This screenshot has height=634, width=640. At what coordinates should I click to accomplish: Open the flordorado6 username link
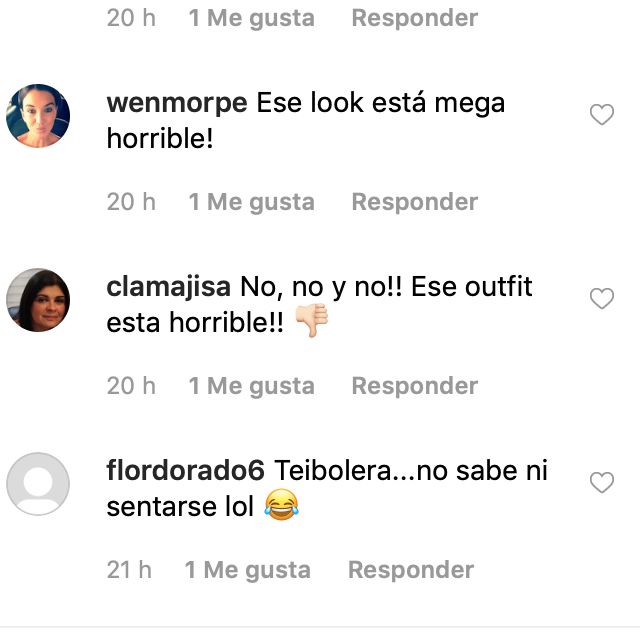(x=183, y=471)
